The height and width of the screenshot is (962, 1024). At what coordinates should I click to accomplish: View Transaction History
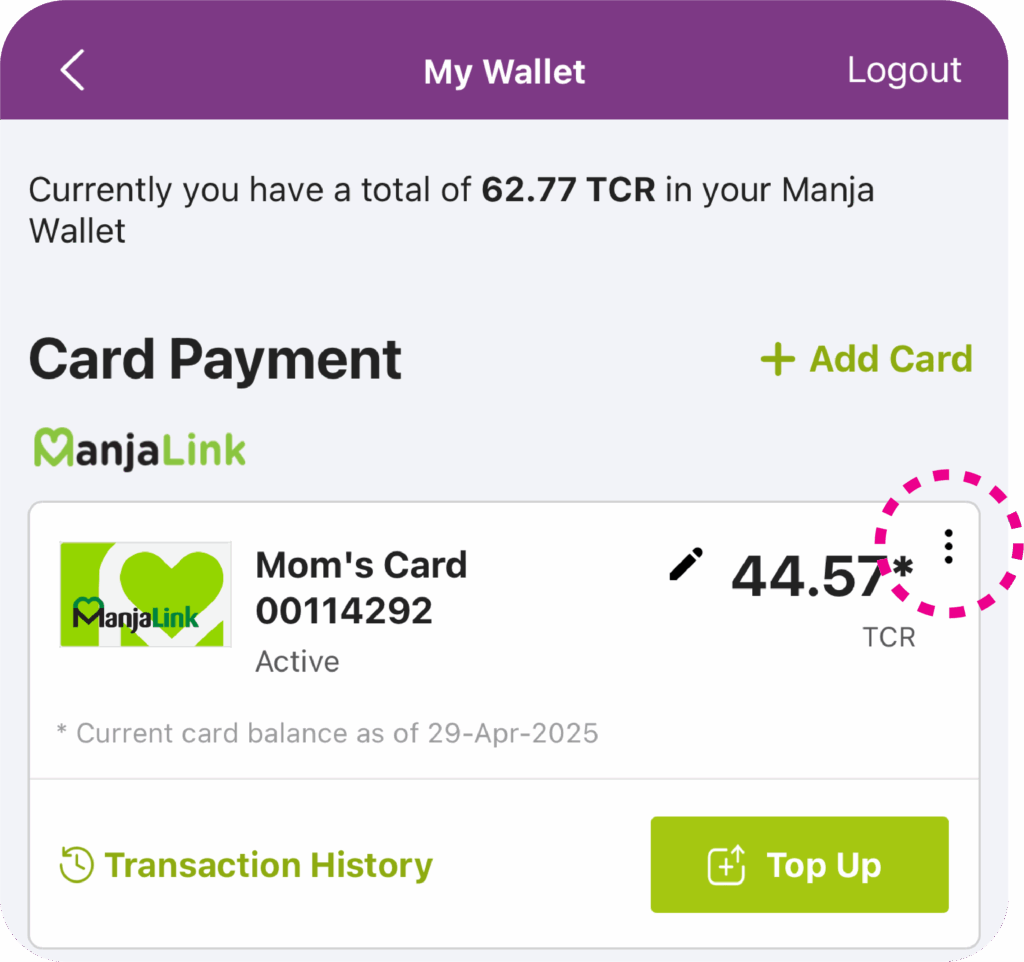(x=246, y=865)
